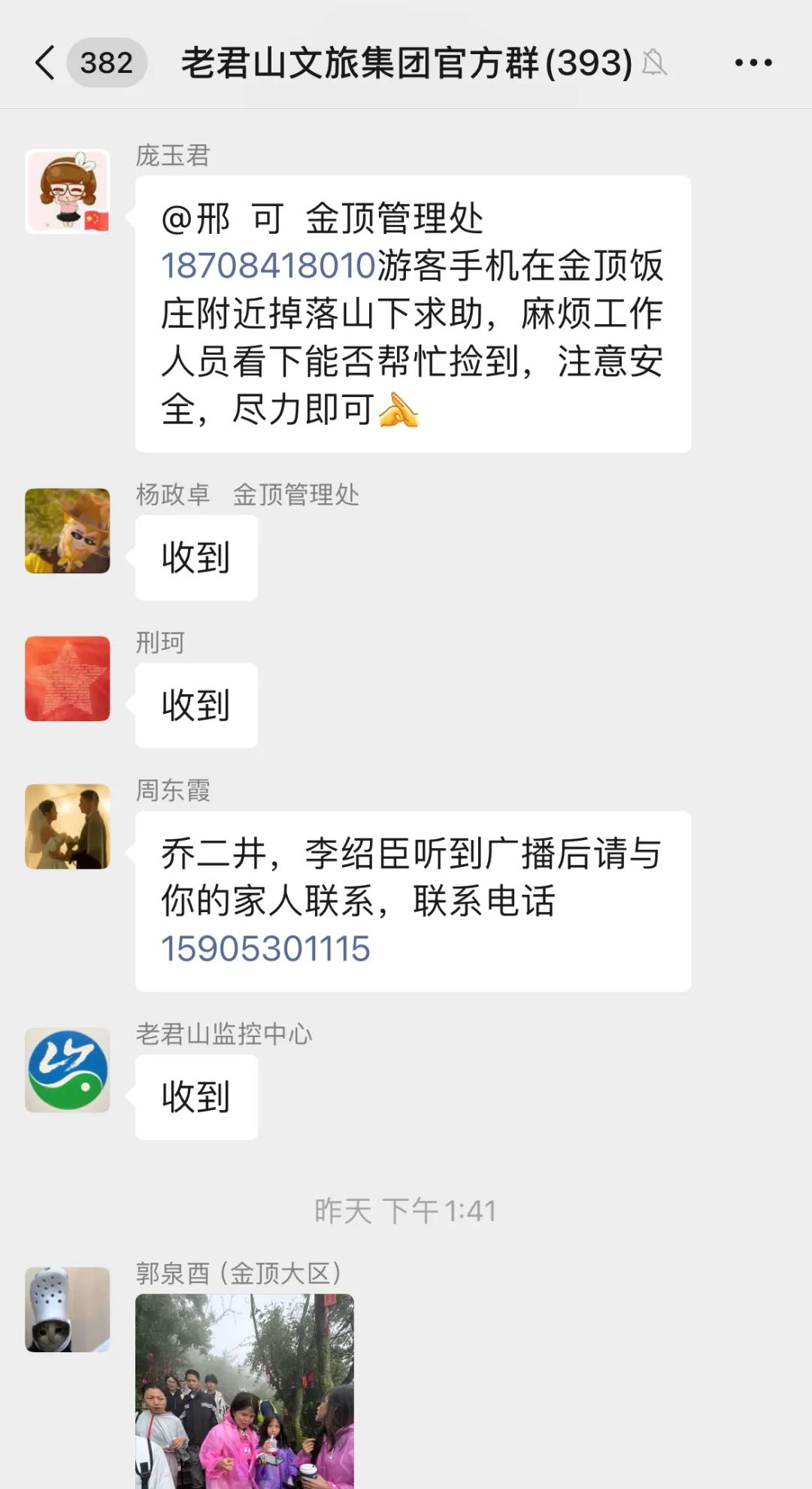
Task: Open the group chat overflow menu
Action: [x=753, y=62]
